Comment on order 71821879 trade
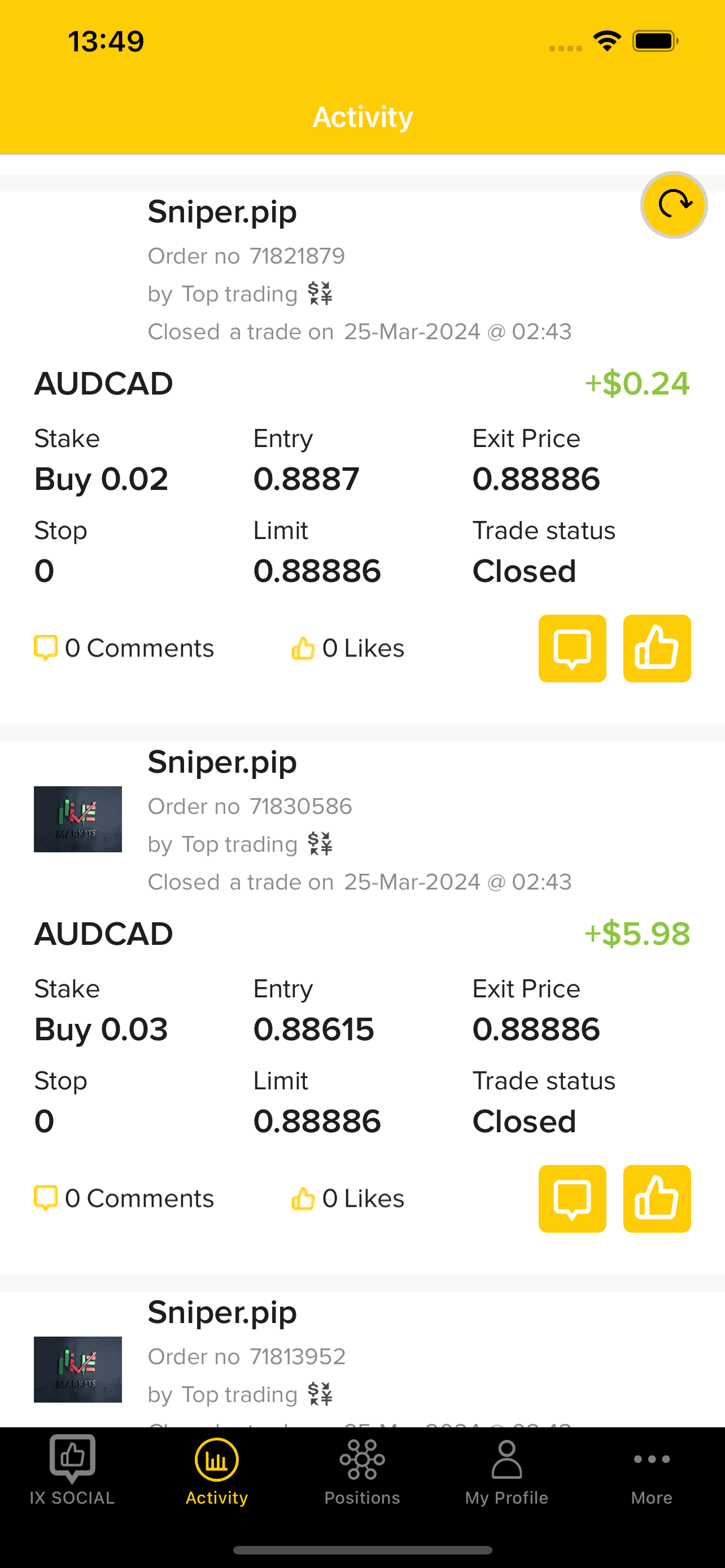 [x=572, y=649]
